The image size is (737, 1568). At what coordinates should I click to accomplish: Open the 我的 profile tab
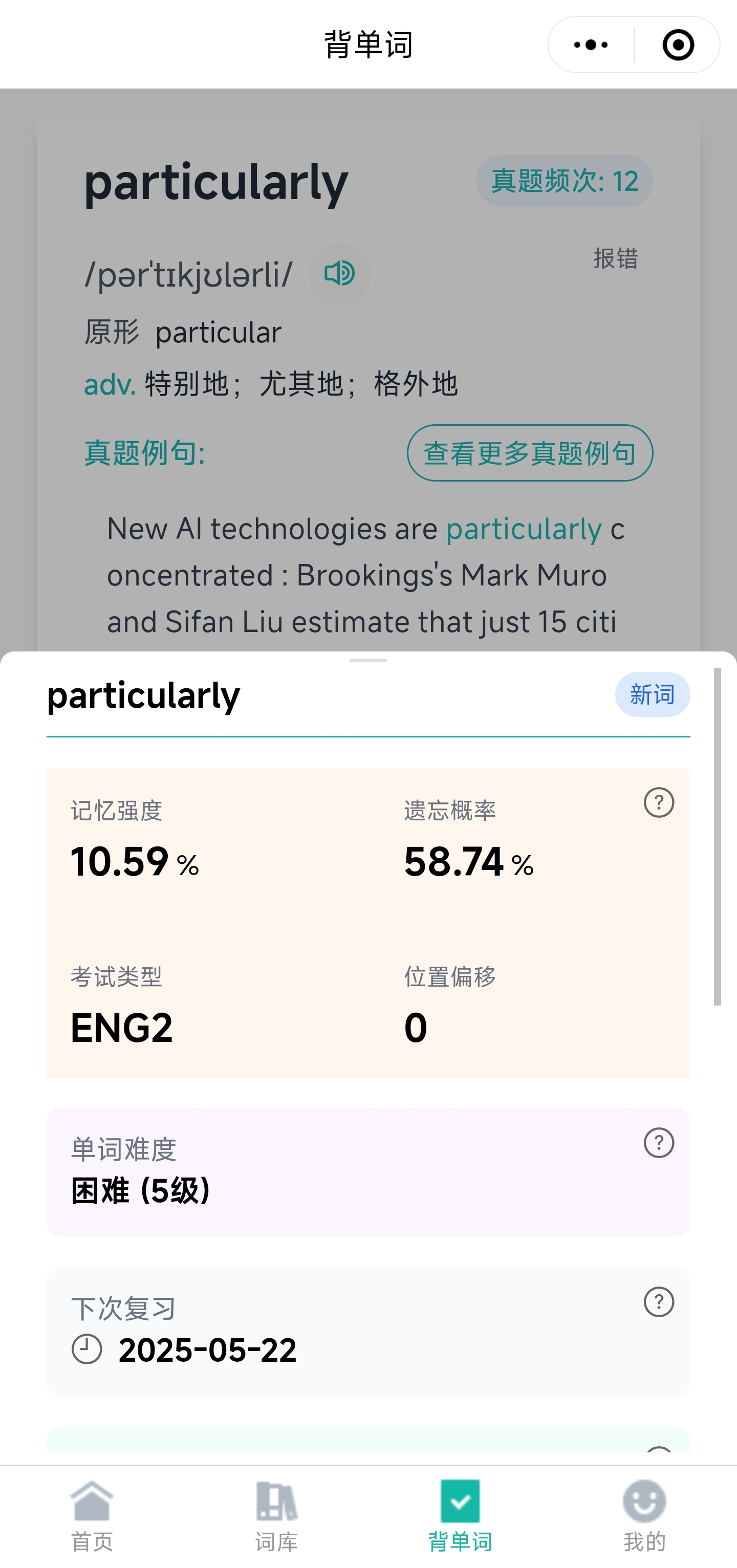tap(644, 1516)
